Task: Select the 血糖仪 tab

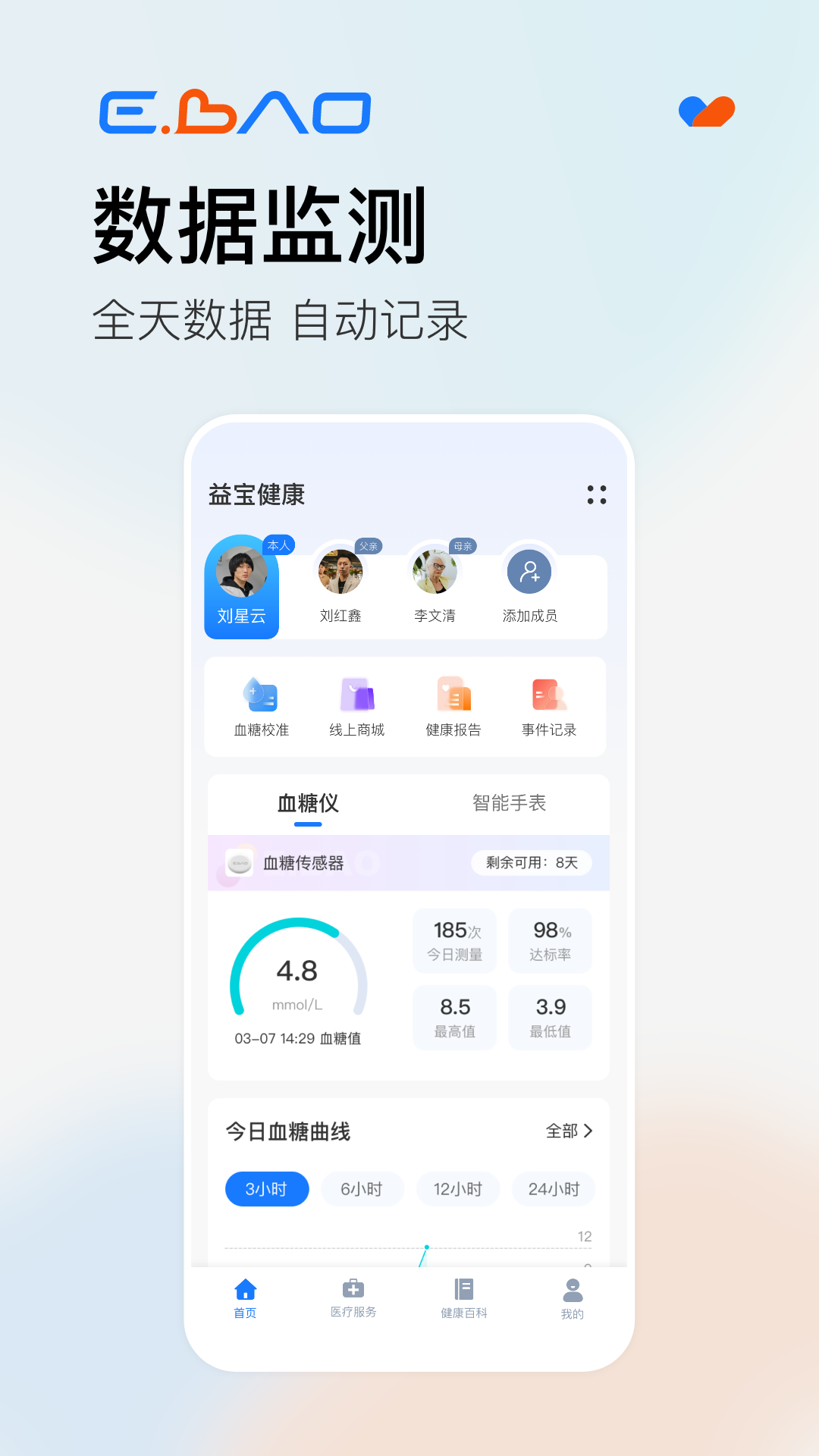Action: coord(307,804)
